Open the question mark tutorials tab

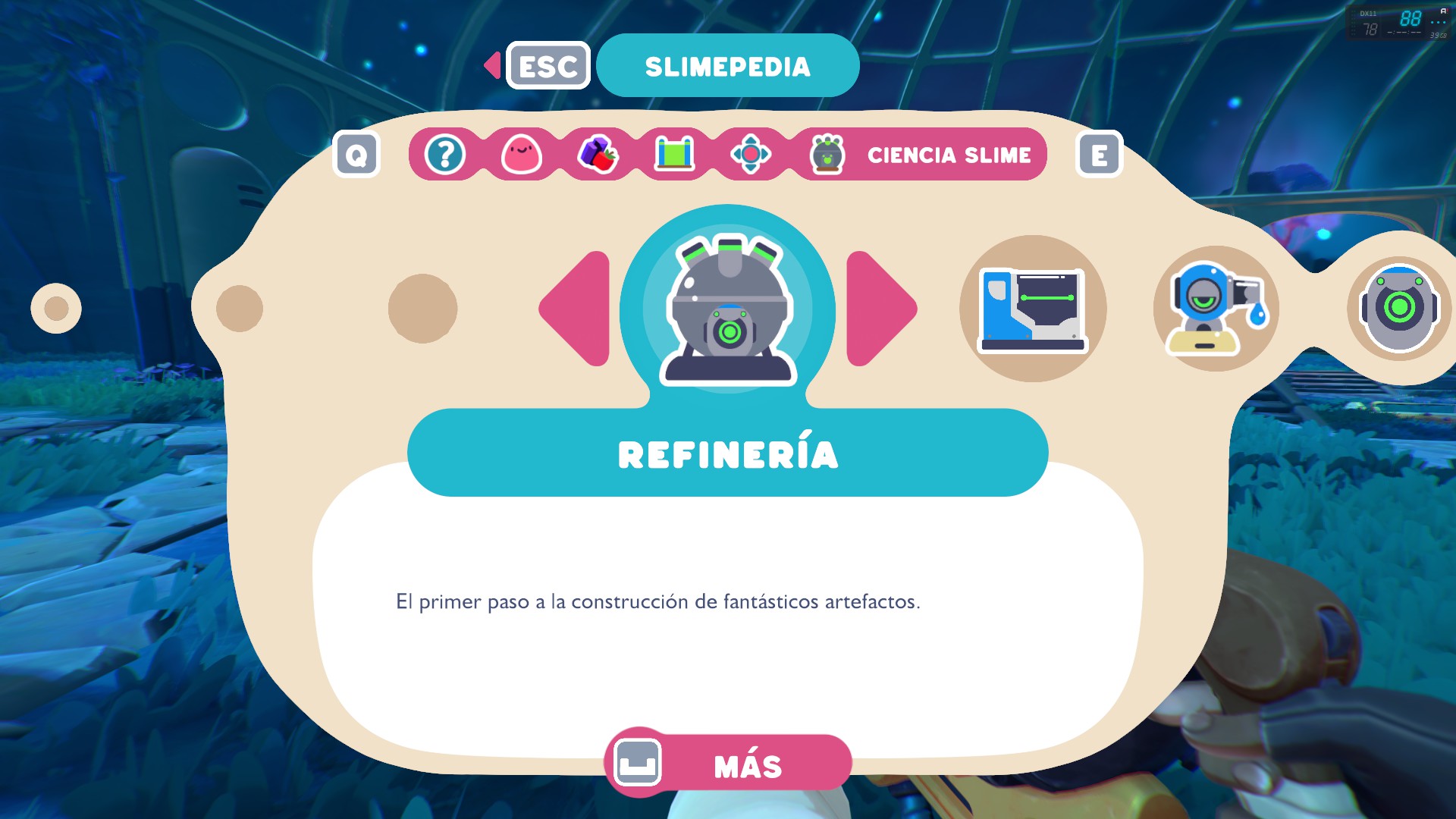445,155
